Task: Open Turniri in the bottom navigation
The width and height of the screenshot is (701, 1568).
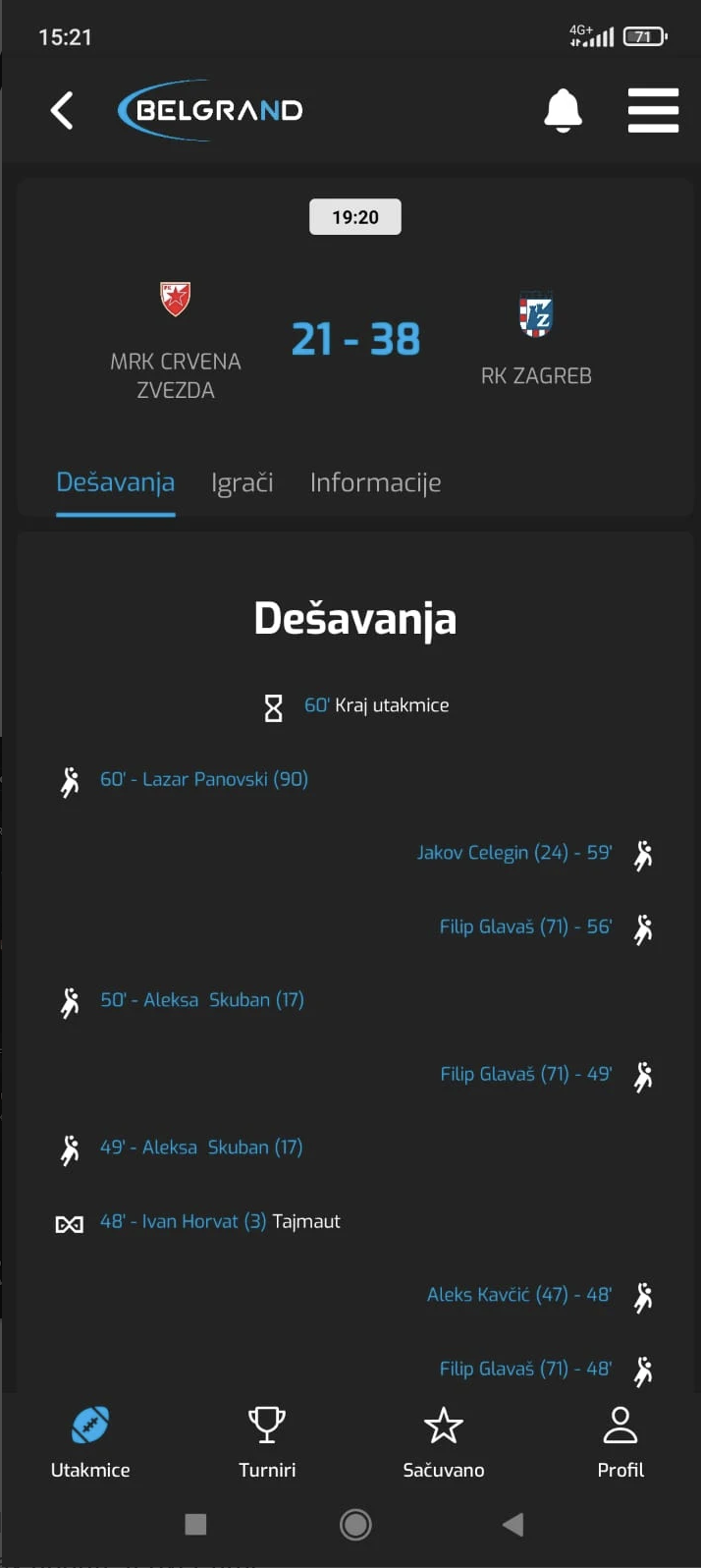Action: click(267, 1440)
